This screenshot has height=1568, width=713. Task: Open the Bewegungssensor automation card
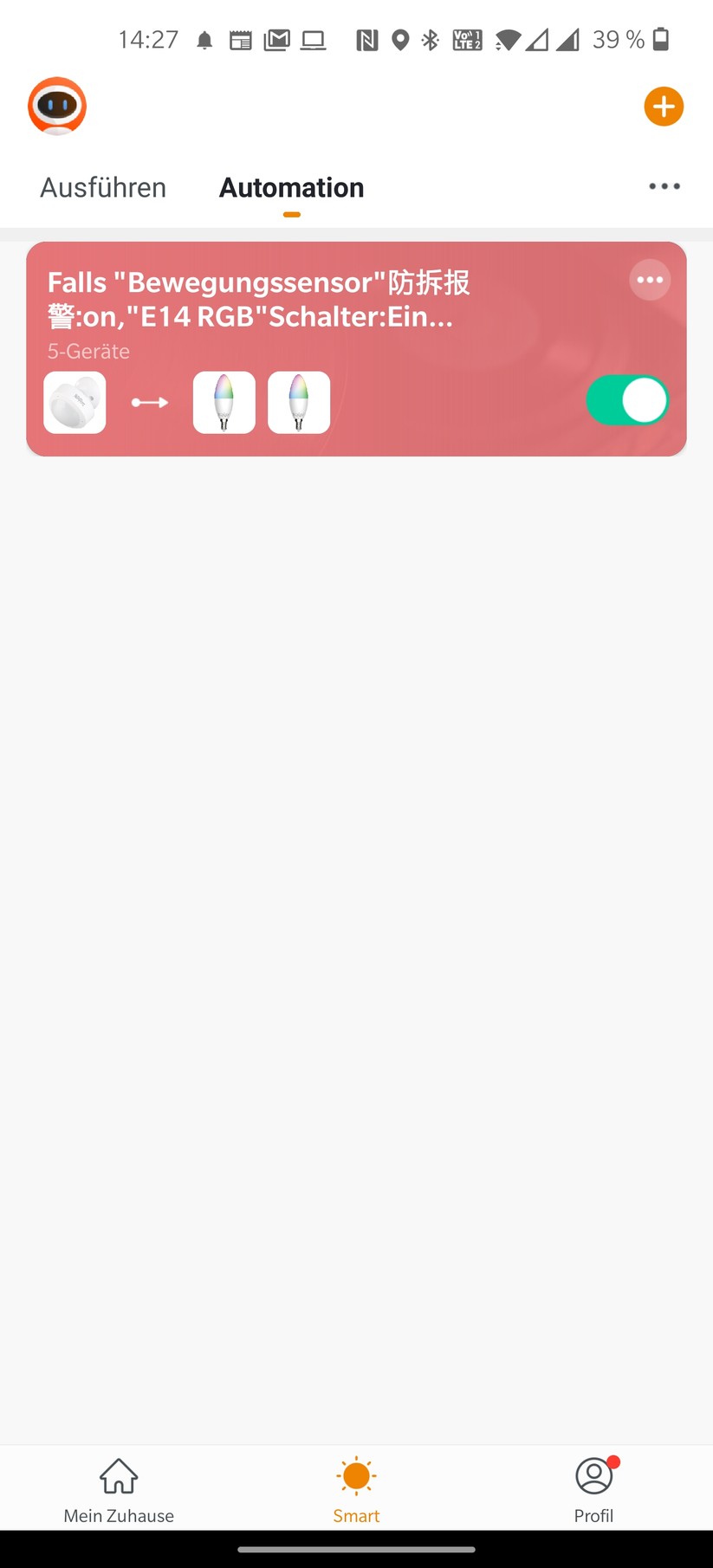[x=260, y=303]
